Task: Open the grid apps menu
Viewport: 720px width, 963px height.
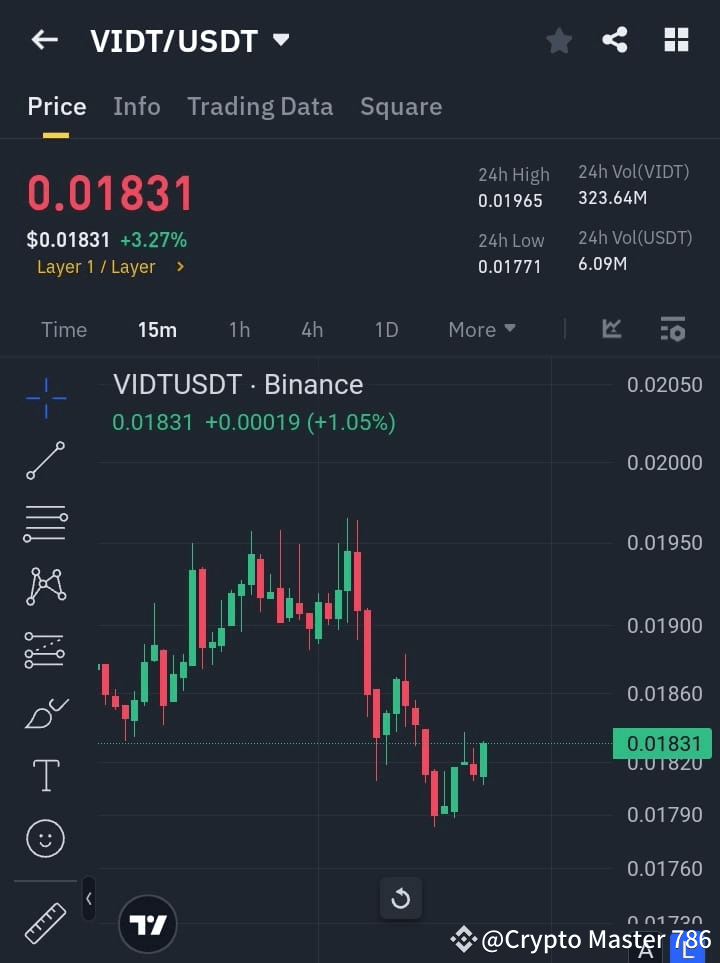Action: pyautogui.click(x=676, y=40)
